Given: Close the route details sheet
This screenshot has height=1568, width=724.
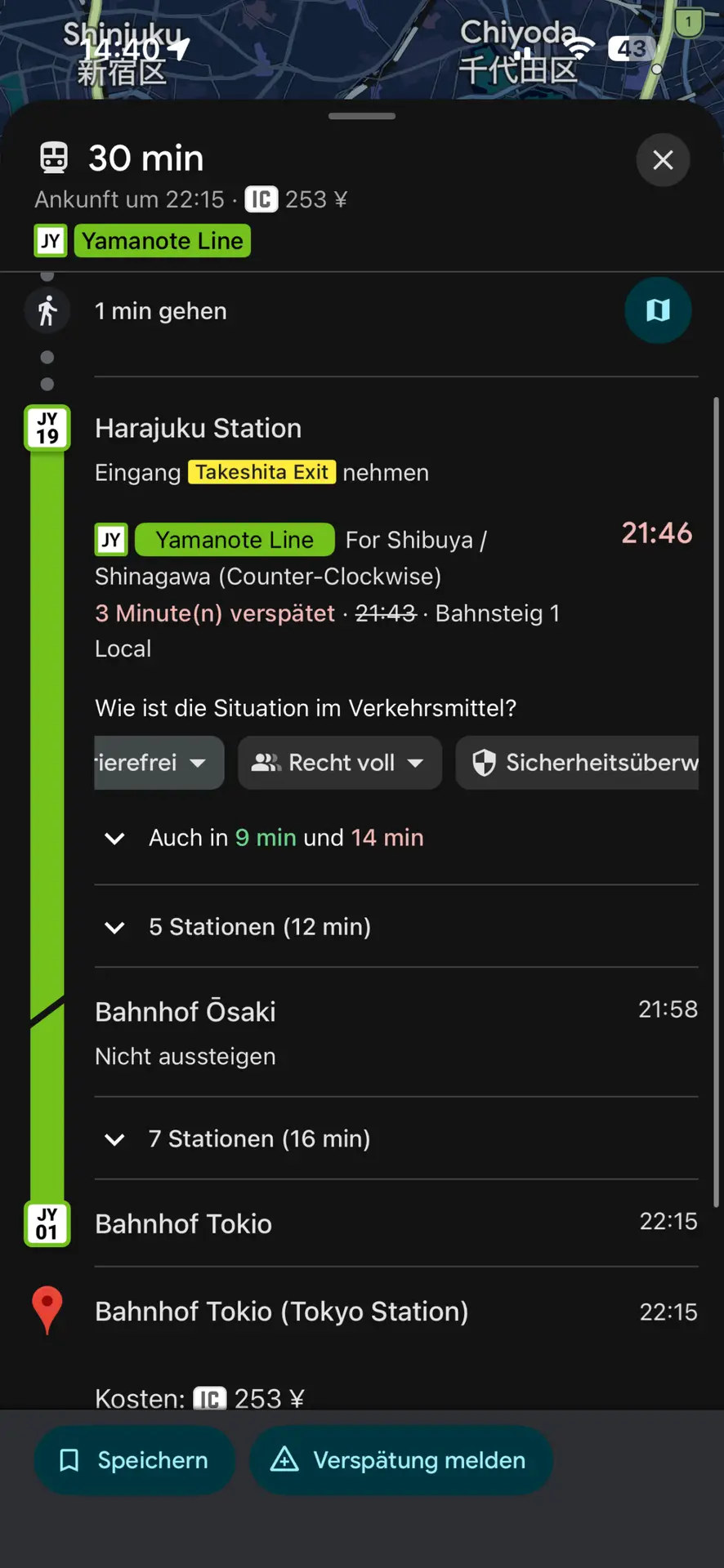Looking at the screenshot, I should 663,160.
